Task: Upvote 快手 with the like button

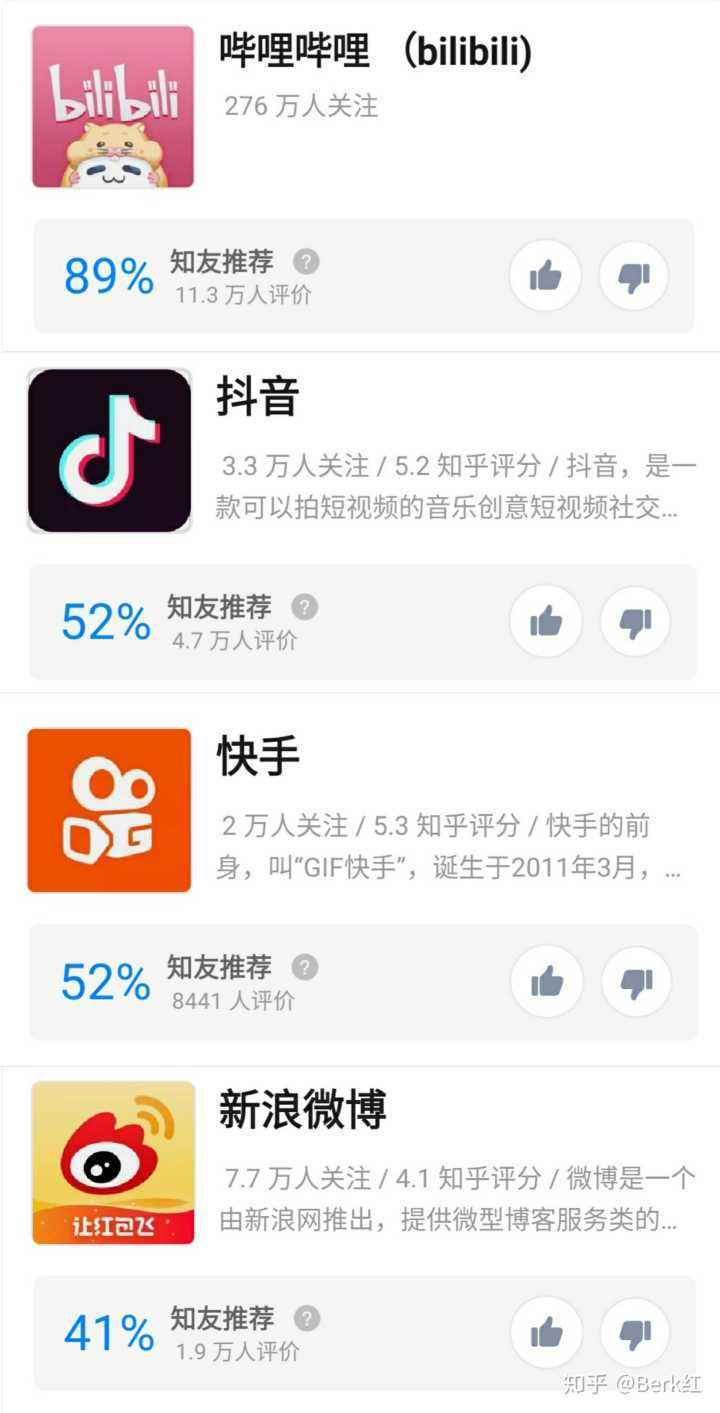Action: click(546, 982)
